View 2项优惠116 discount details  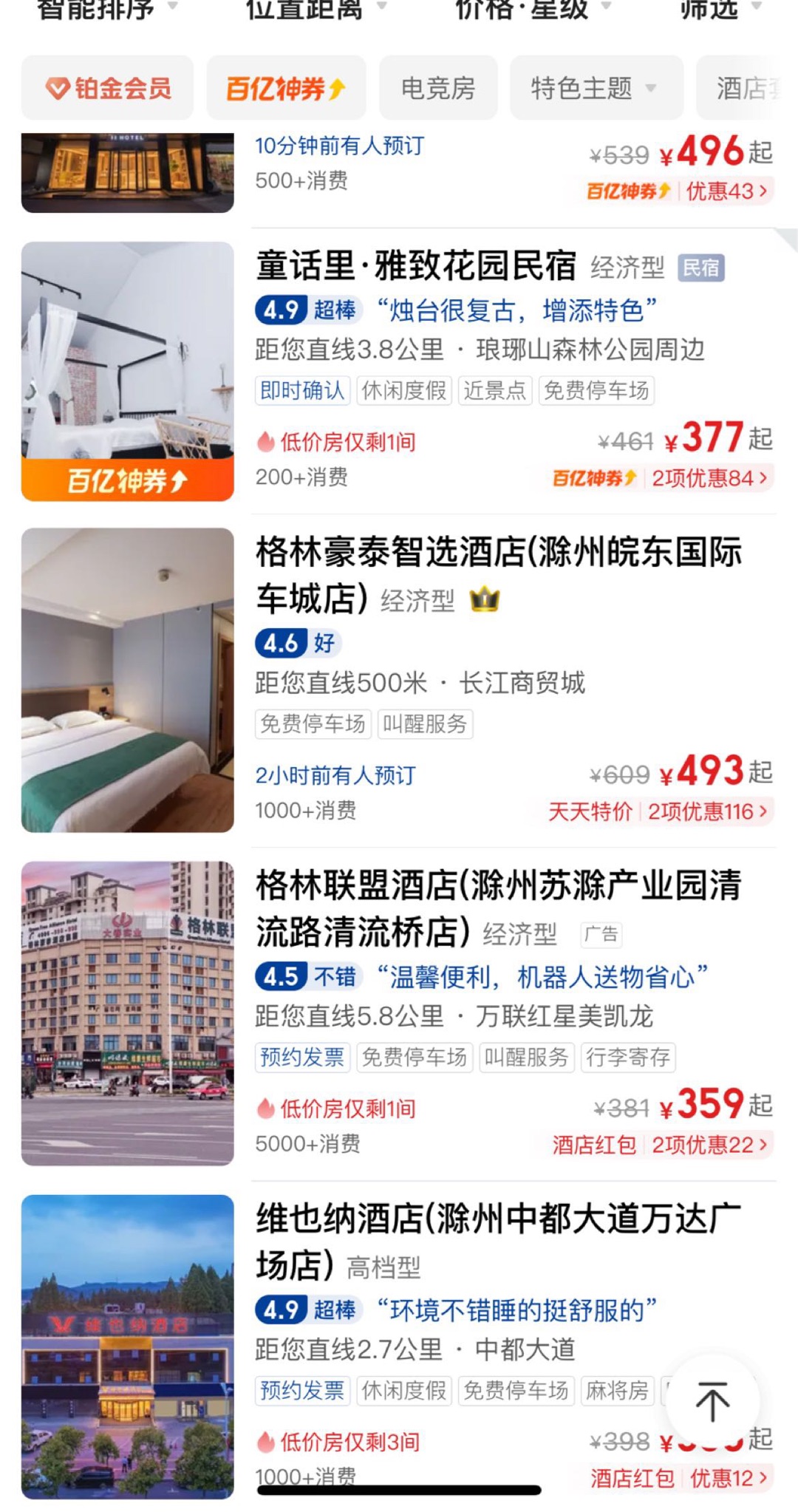coord(706,811)
